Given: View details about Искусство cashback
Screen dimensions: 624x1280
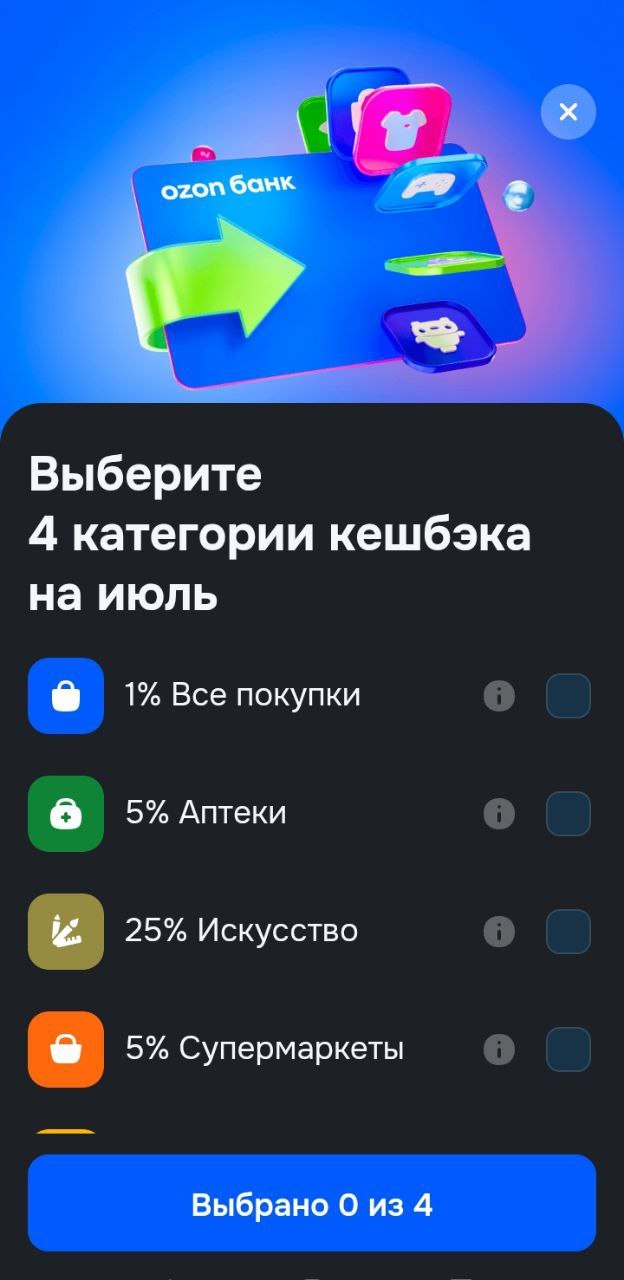Looking at the screenshot, I should [x=499, y=932].
